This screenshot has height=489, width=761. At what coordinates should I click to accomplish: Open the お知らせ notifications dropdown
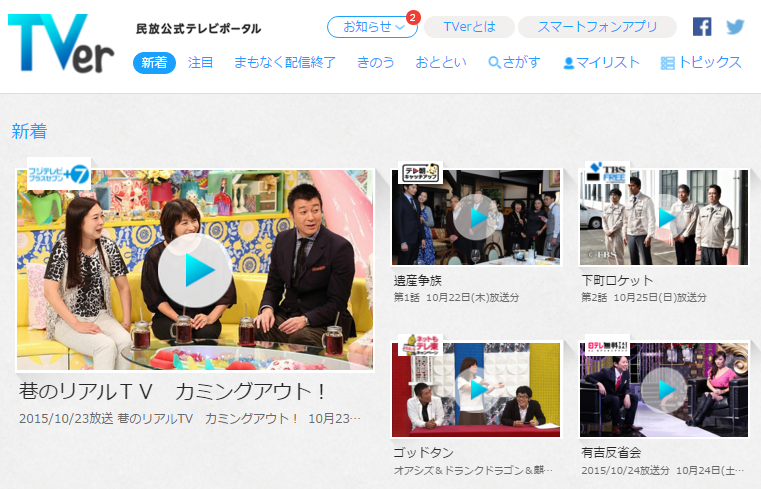(371, 27)
